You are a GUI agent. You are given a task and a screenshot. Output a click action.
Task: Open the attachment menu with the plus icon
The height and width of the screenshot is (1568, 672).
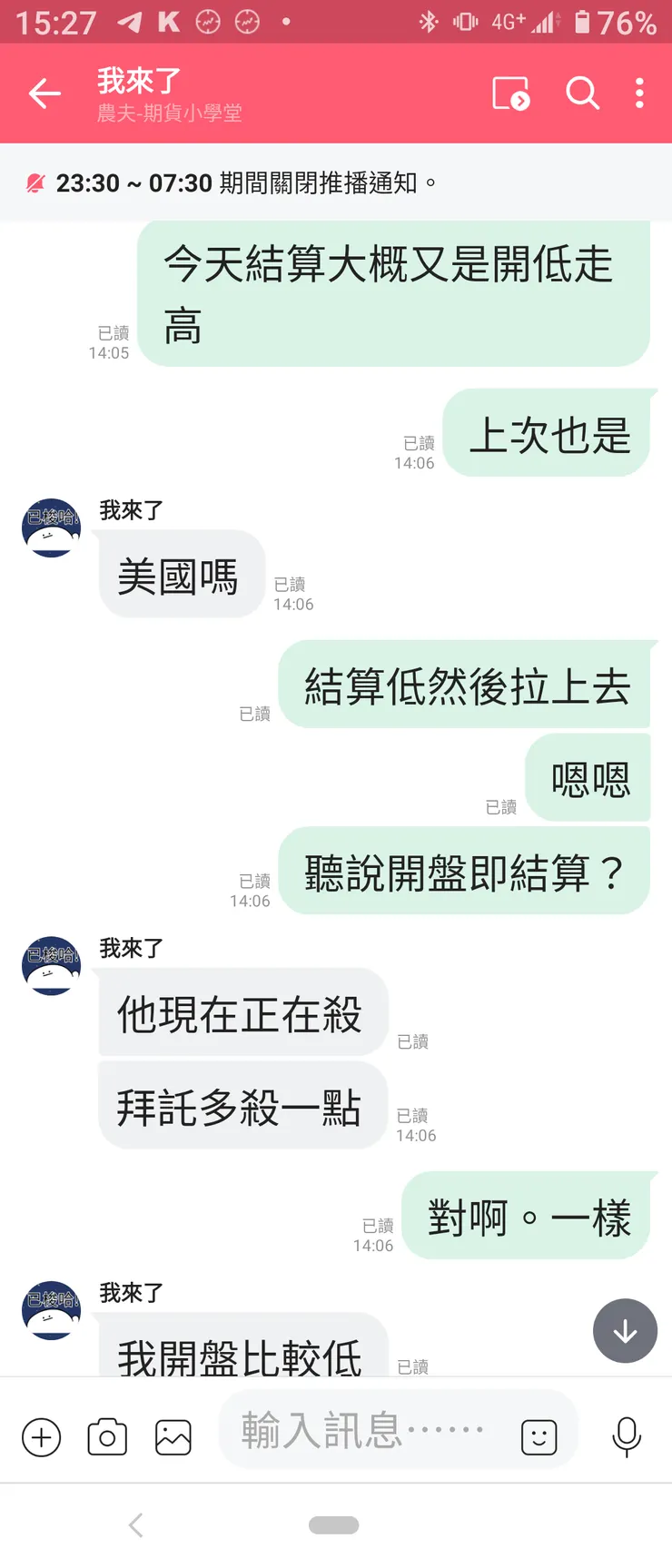pyautogui.click(x=41, y=1437)
